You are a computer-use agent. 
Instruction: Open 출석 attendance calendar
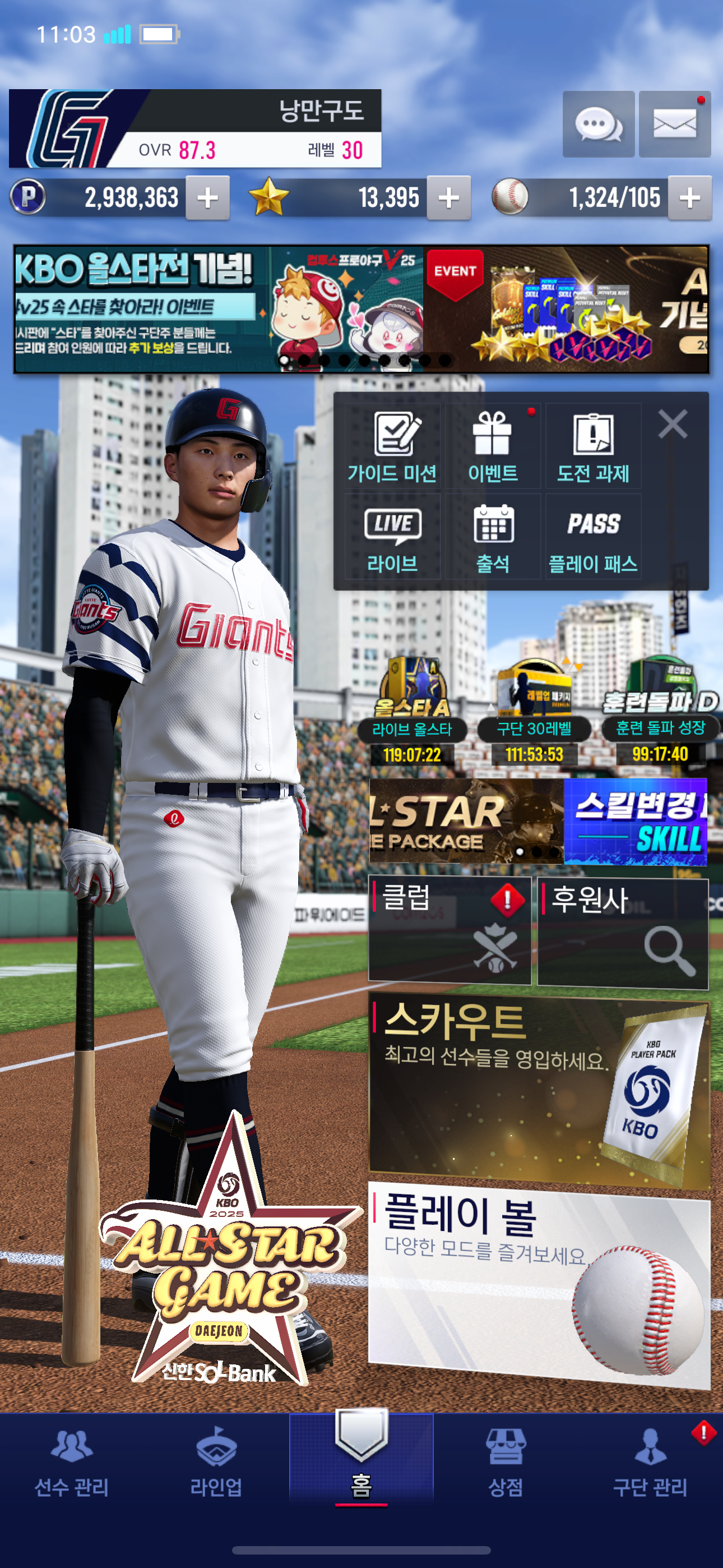pyautogui.click(x=493, y=537)
